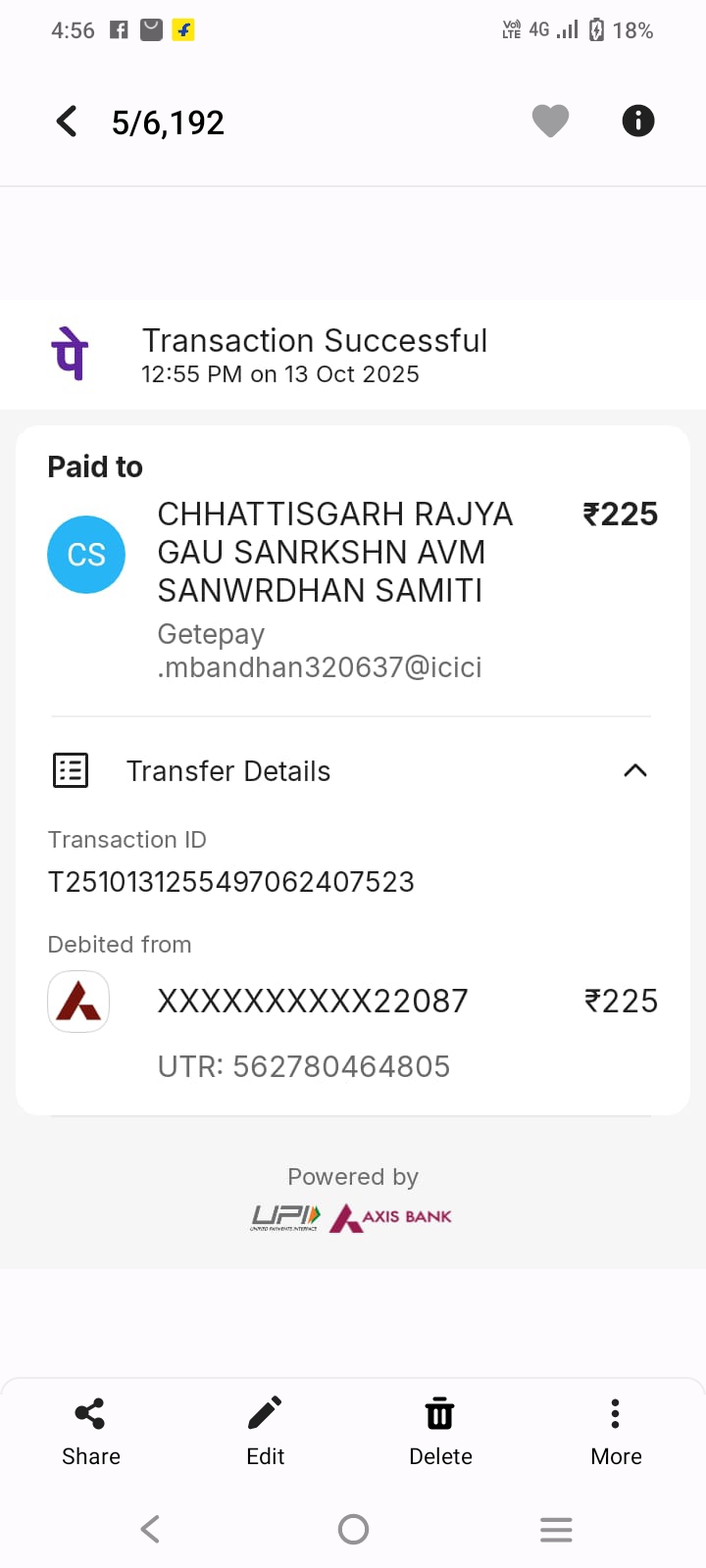Screen dimensions: 706x1568
Task: Tap the system home button
Action: click(353, 1529)
